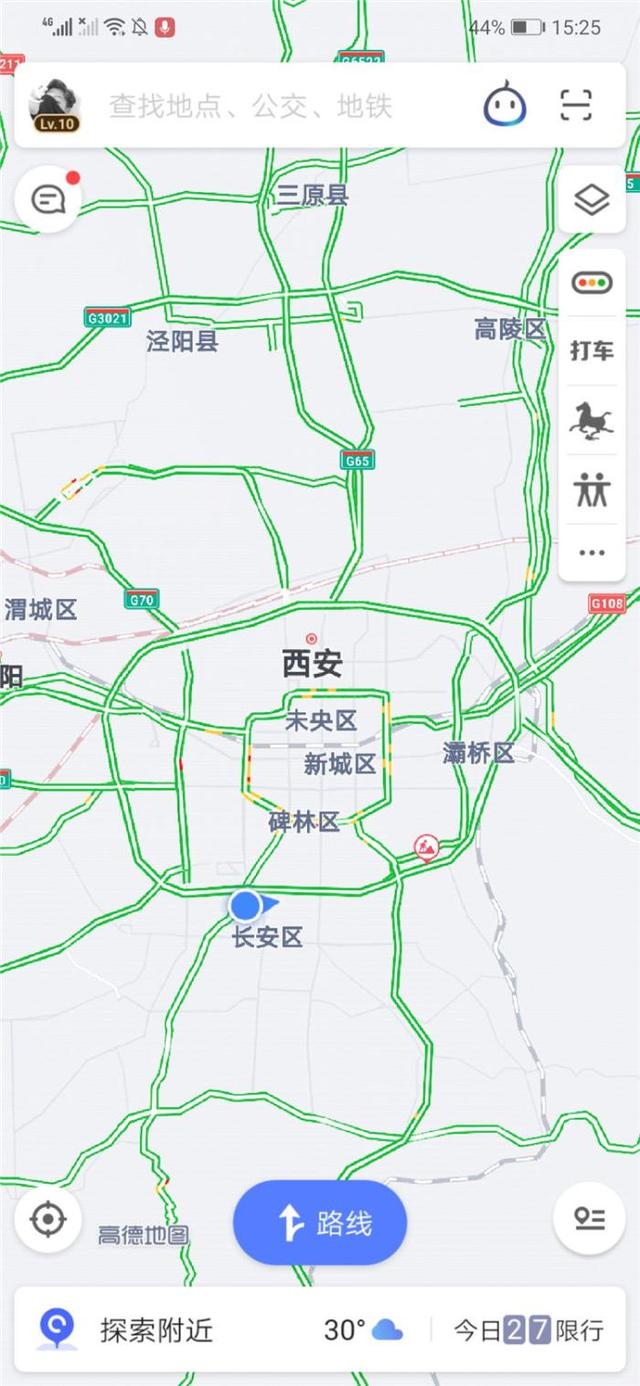Open the list view icon button
The height and width of the screenshot is (1386, 640).
pyautogui.click(x=590, y=1218)
